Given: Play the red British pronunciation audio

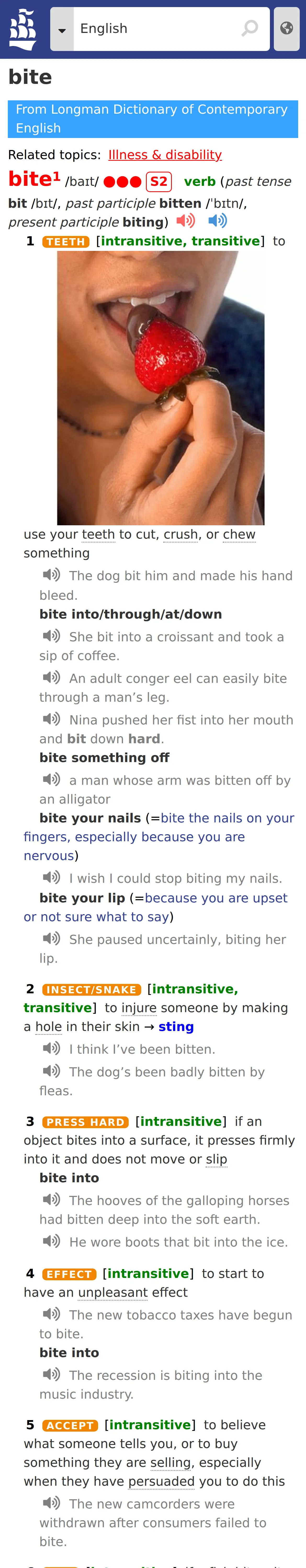Looking at the screenshot, I should pos(186,220).
